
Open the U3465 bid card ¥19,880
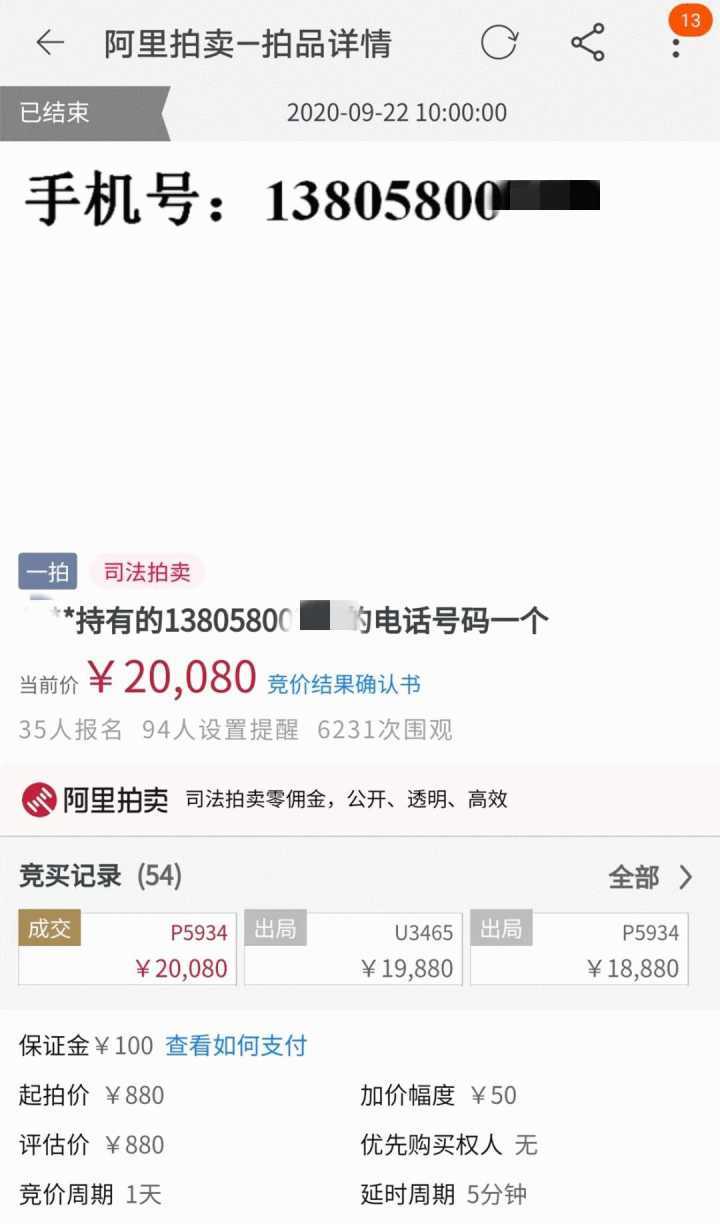point(353,949)
